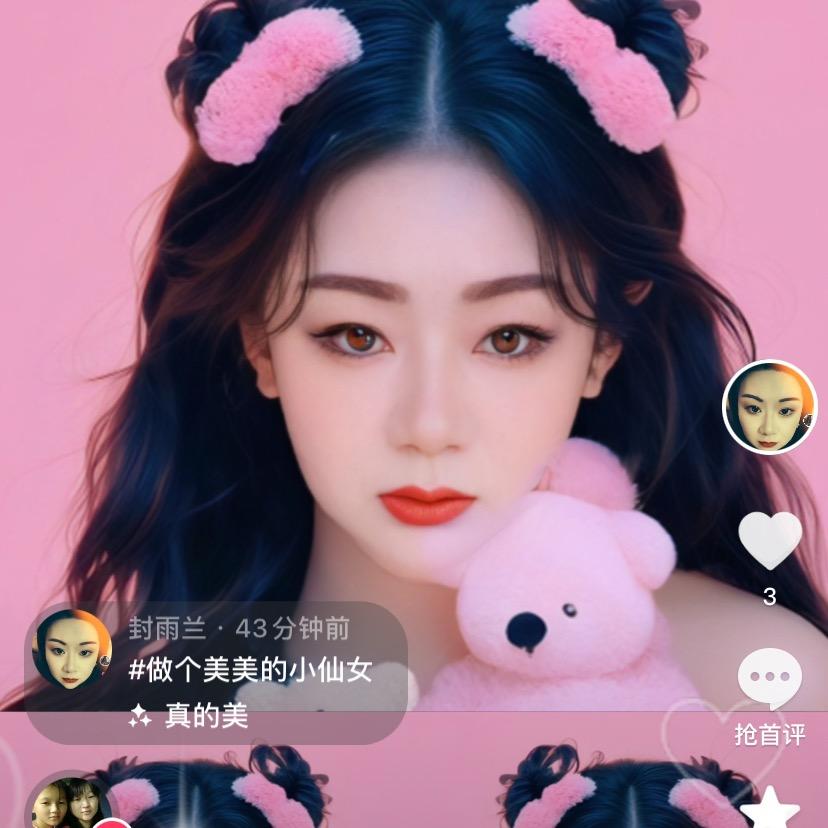
Task: Open the creator's avatar beside the video
Action: pyautogui.click(x=769, y=407)
